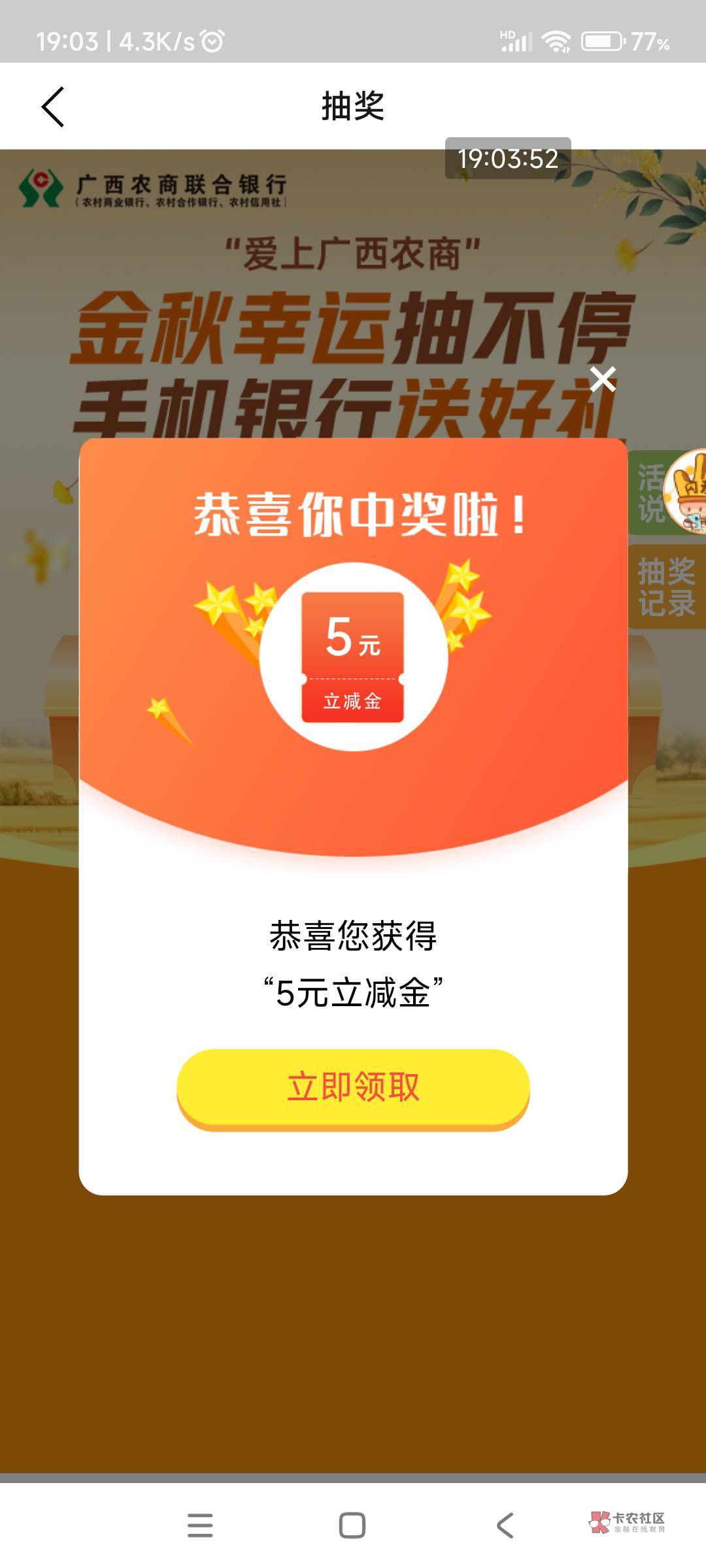Tap the system home button

(x=352, y=1526)
